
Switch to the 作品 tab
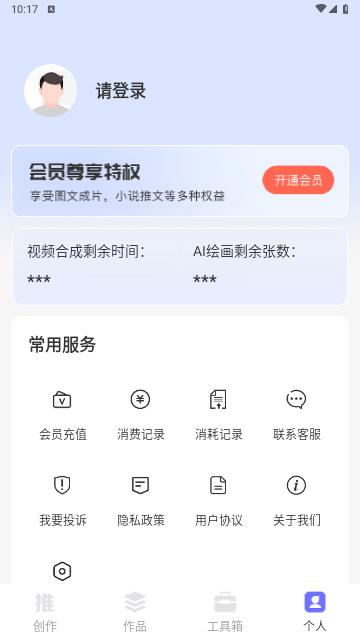point(135,612)
